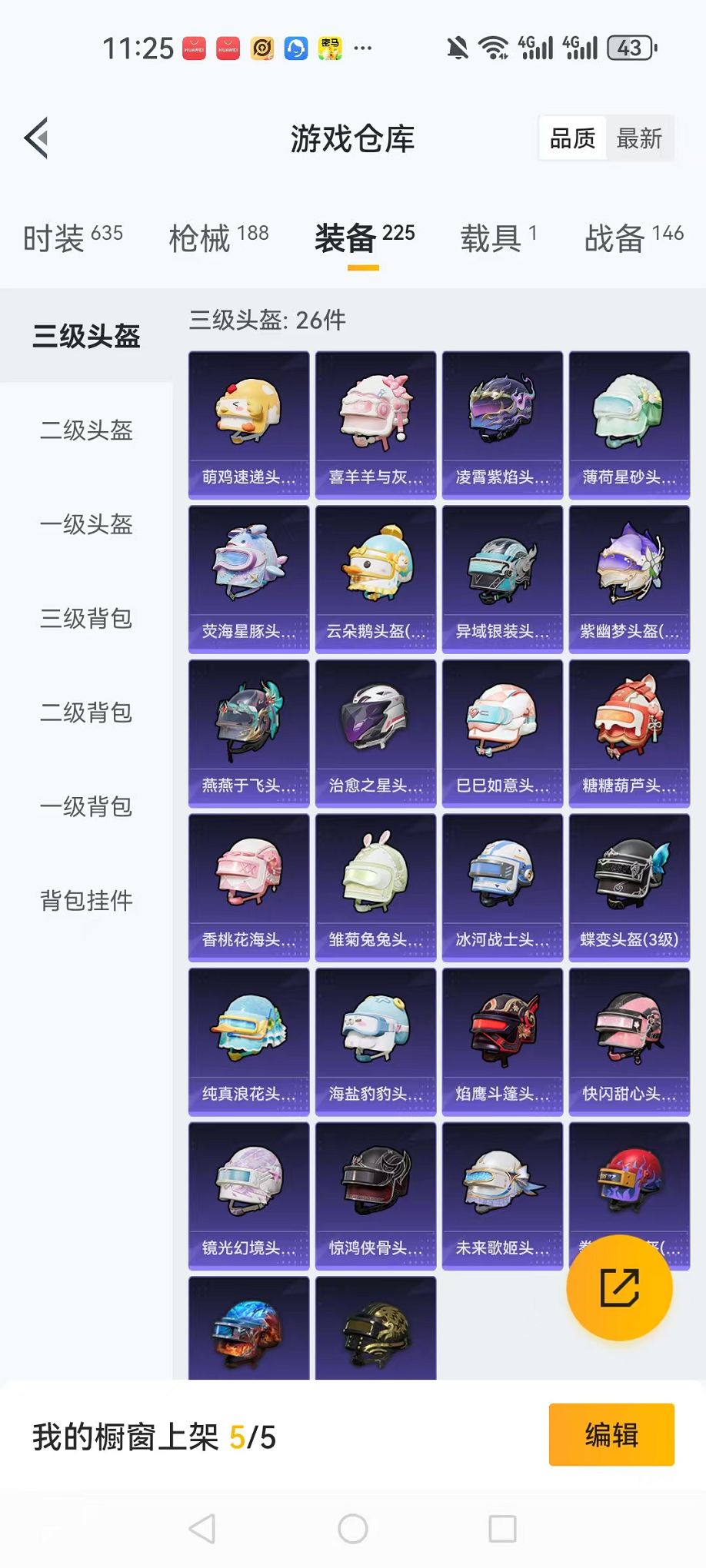Select the 二级头盔 category
Image resolution: width=706 pixels, height=1568 pixels.
[x=86, y=430]
